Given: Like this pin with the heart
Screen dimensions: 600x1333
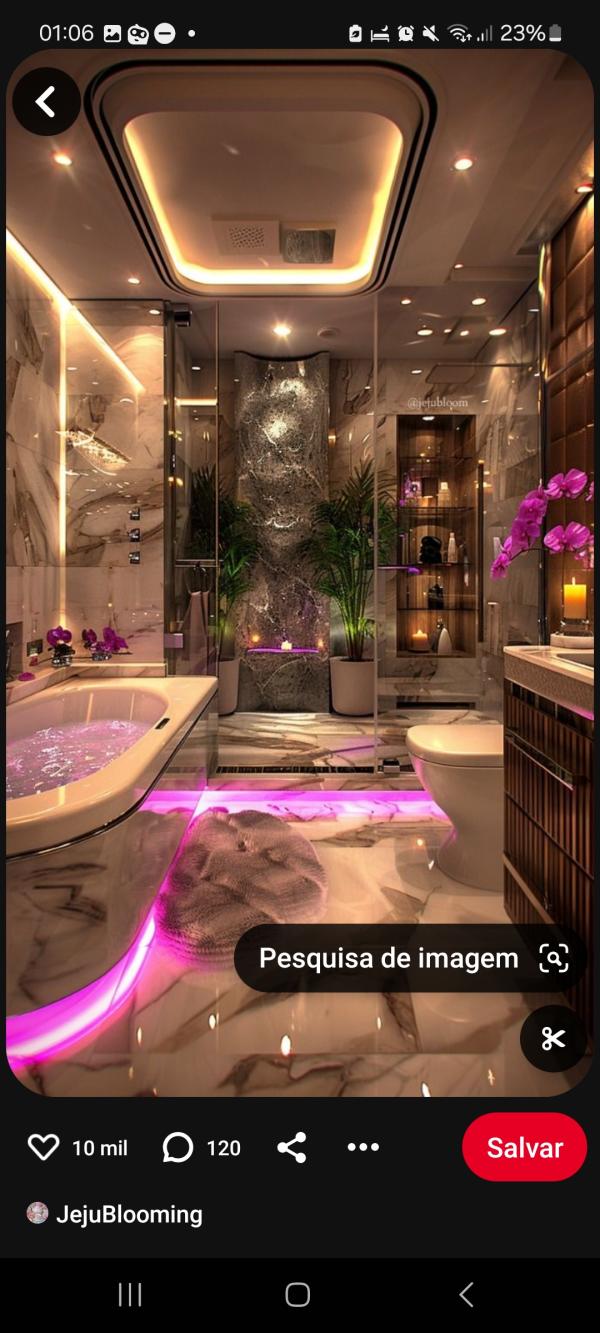Looking at the screenshot, I should coord(44,1147).
